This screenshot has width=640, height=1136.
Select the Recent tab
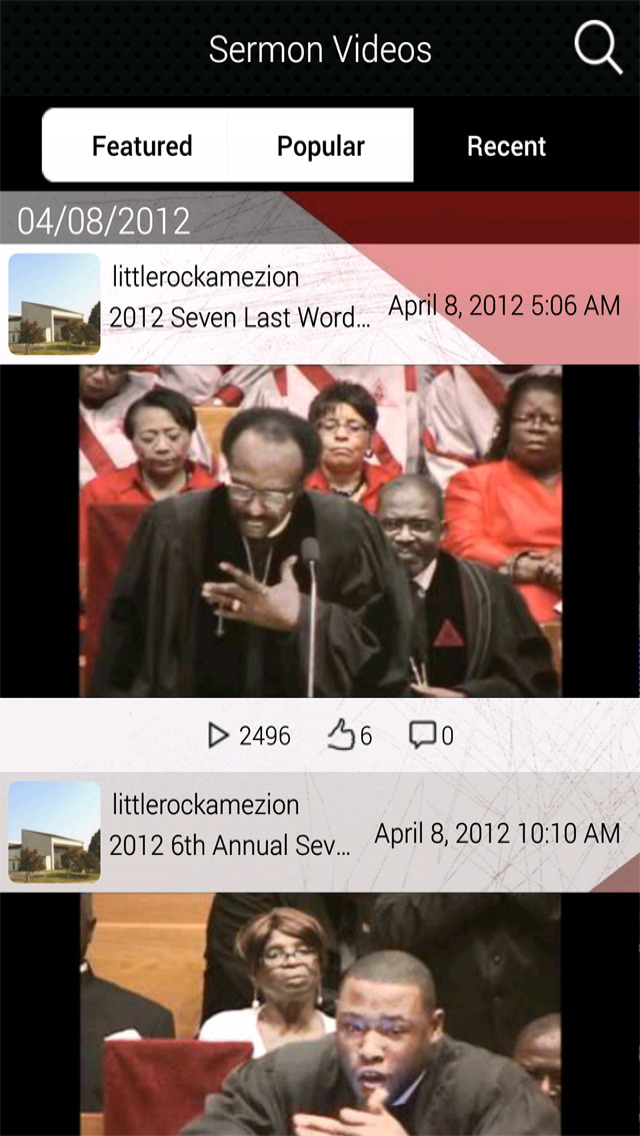coord(507,146)
